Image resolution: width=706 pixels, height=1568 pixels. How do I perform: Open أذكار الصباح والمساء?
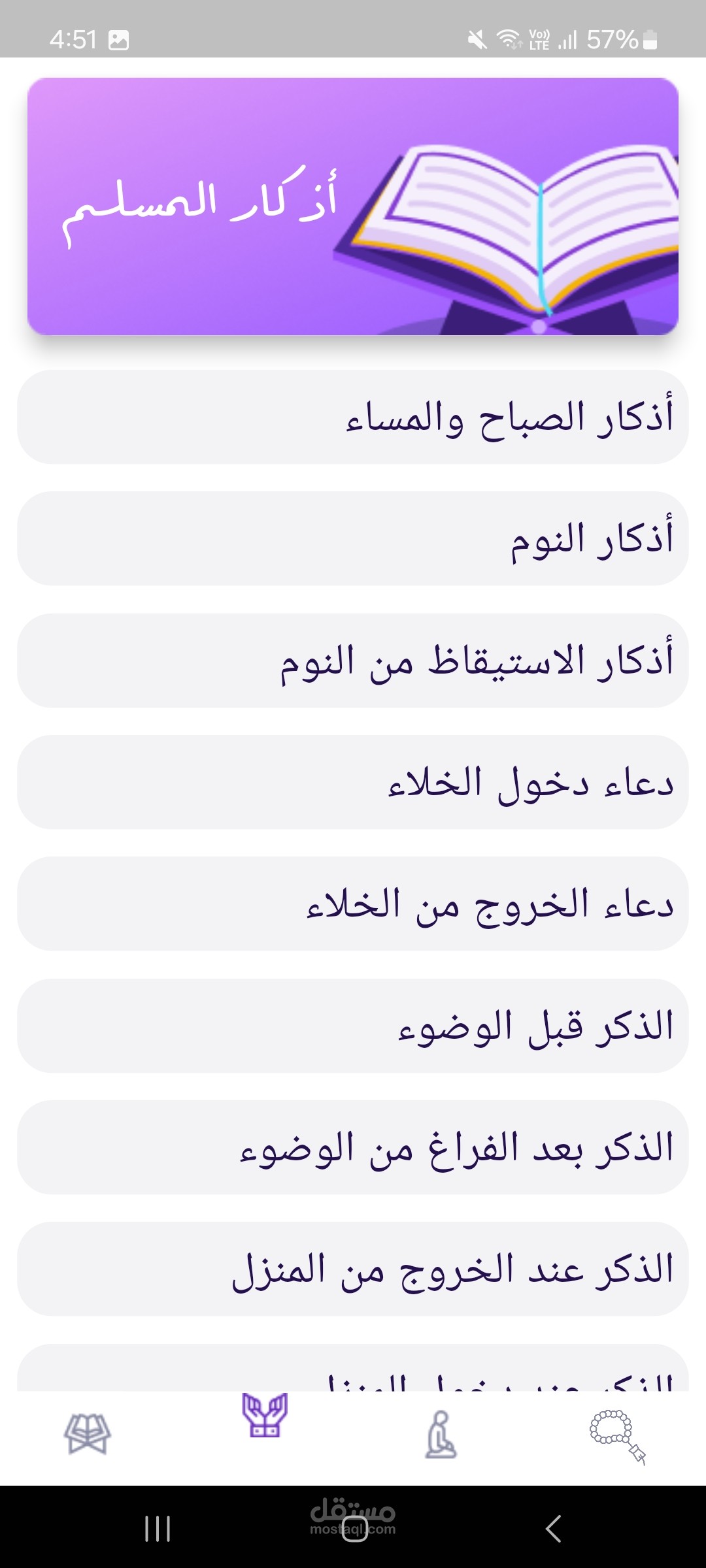click(x=353, y=417)
